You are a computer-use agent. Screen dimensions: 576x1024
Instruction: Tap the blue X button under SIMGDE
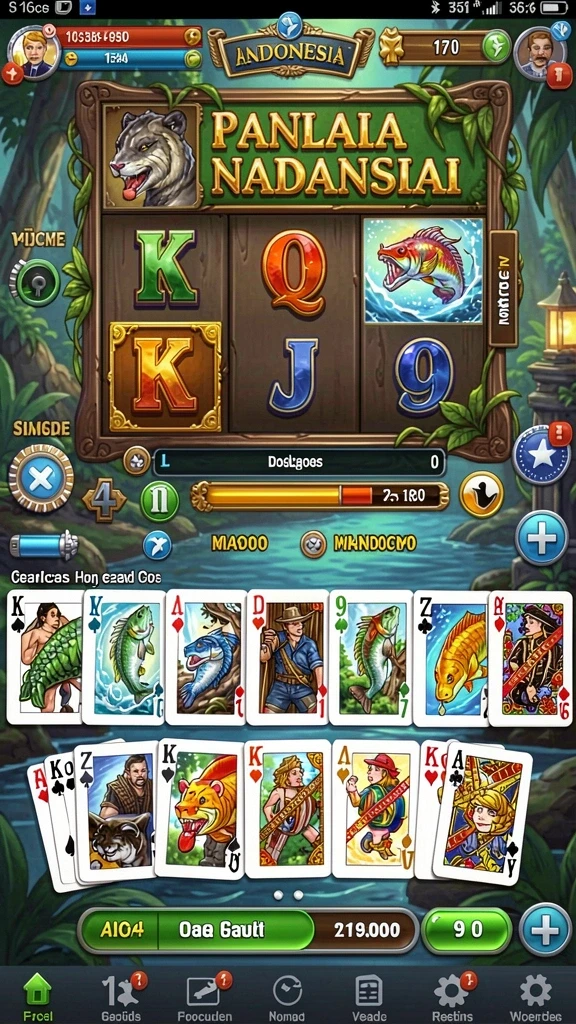pyautogui.click(x=40, y=478)
